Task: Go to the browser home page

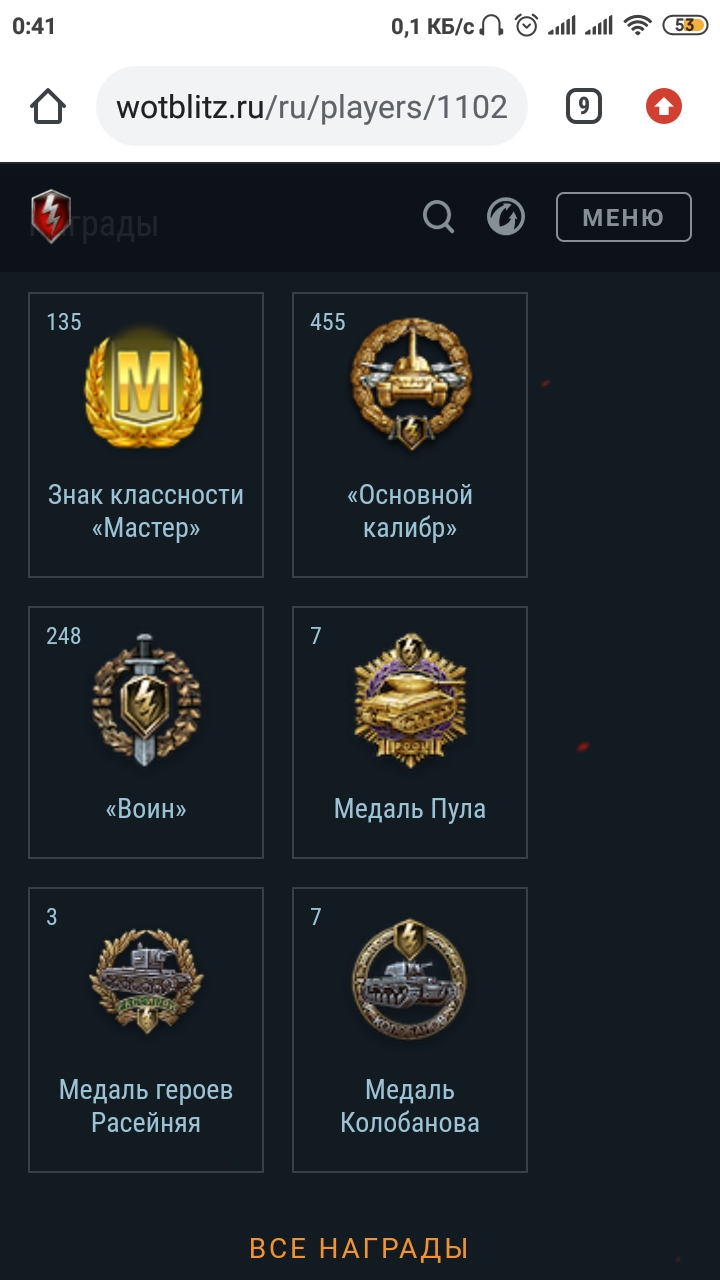Action: [x=48, y=106]
